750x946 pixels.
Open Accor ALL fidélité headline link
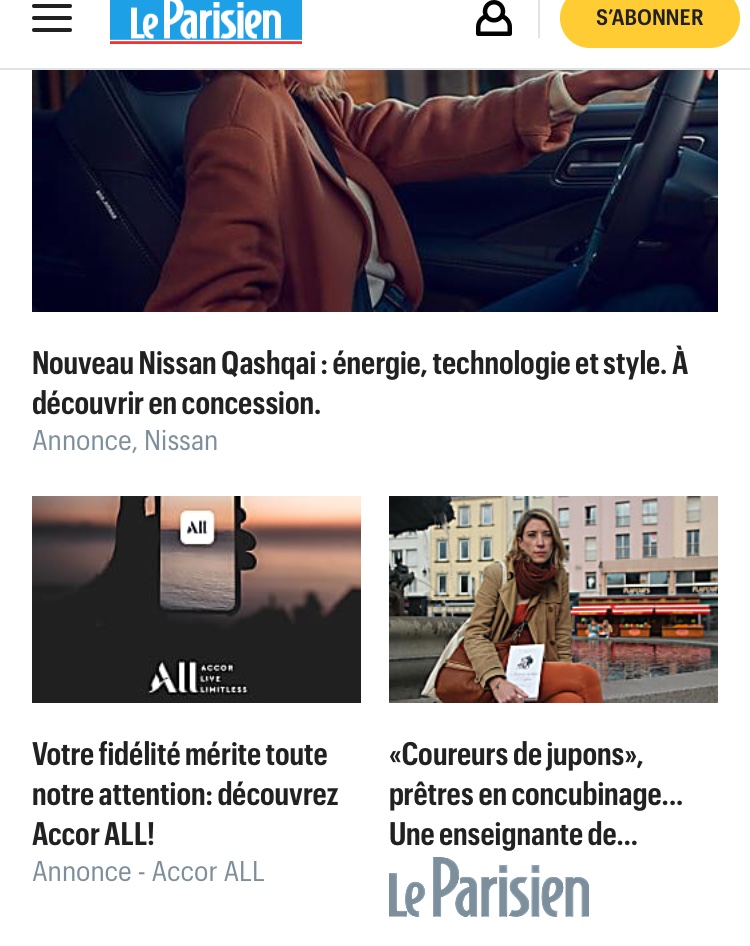click(x=186, y=794)
